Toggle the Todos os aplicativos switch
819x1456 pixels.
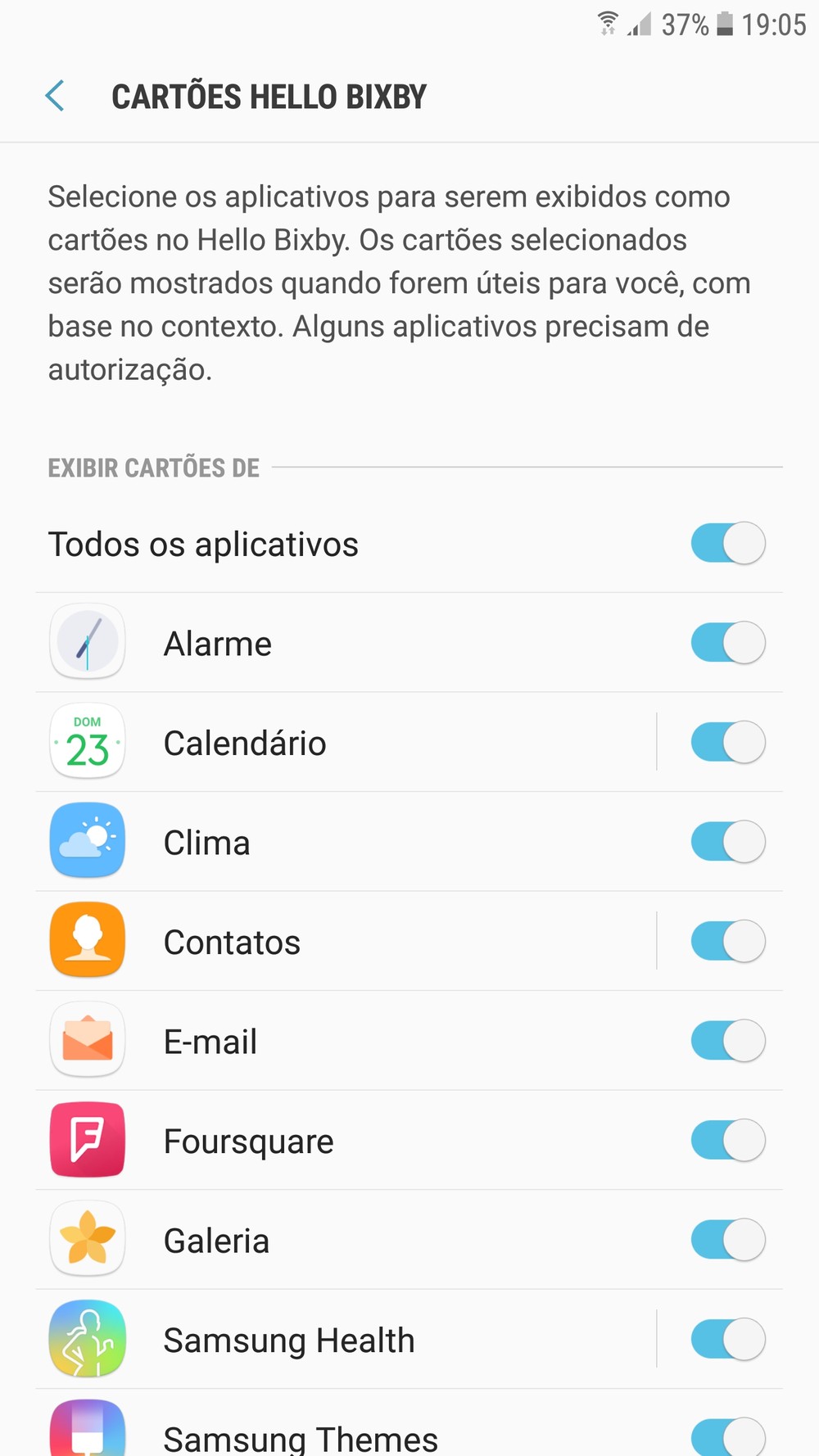point(728,544)
